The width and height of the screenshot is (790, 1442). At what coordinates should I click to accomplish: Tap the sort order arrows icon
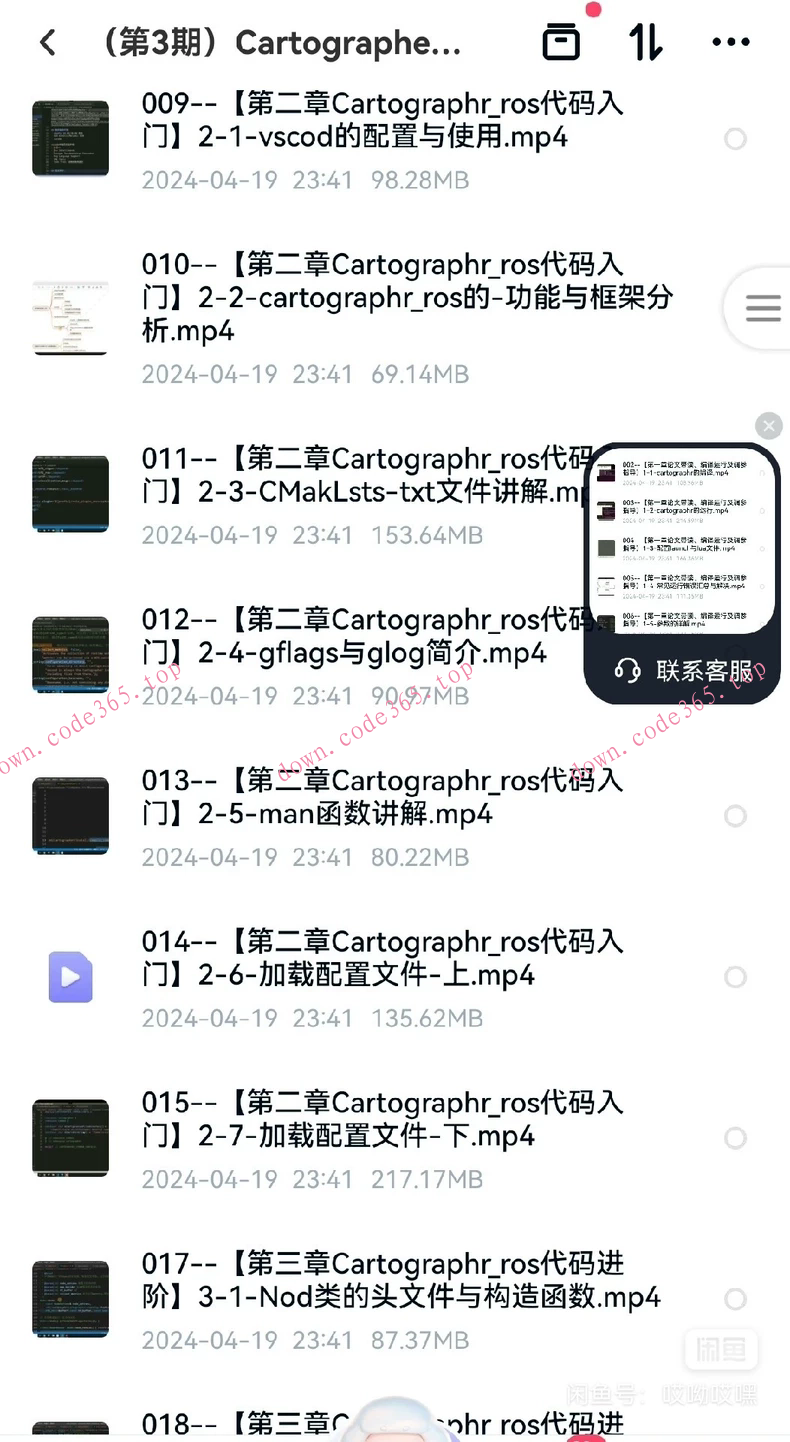(646, 42)
